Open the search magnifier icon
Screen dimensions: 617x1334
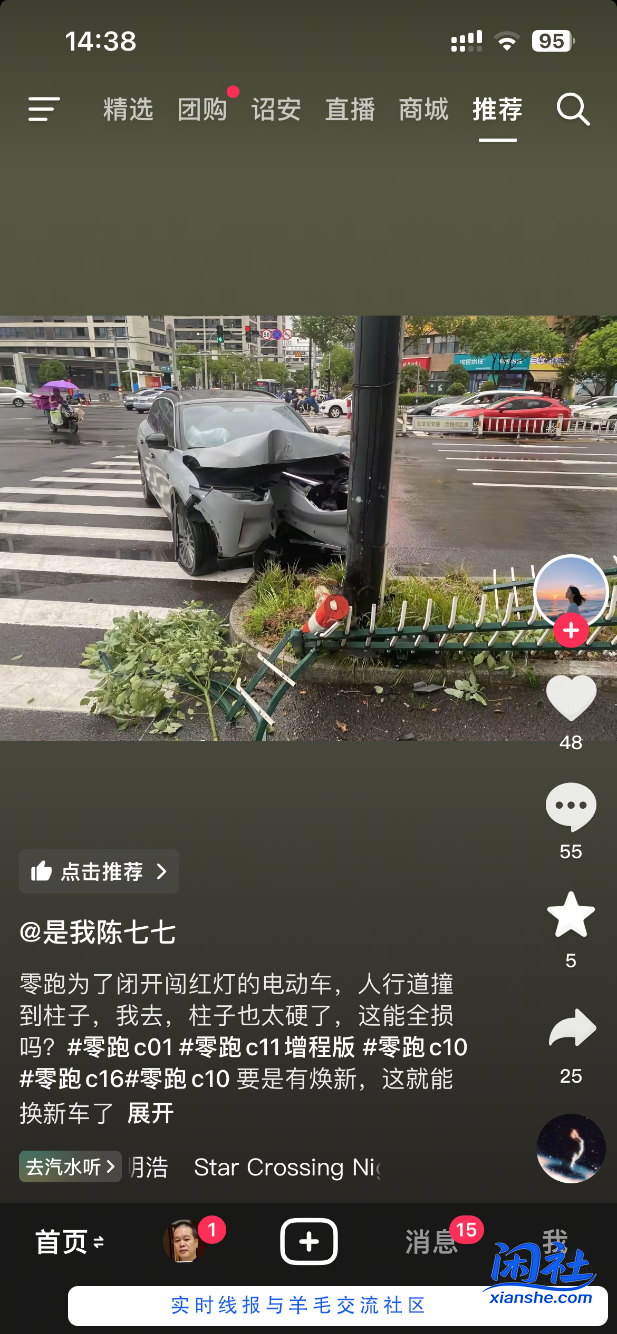point(573,109)
